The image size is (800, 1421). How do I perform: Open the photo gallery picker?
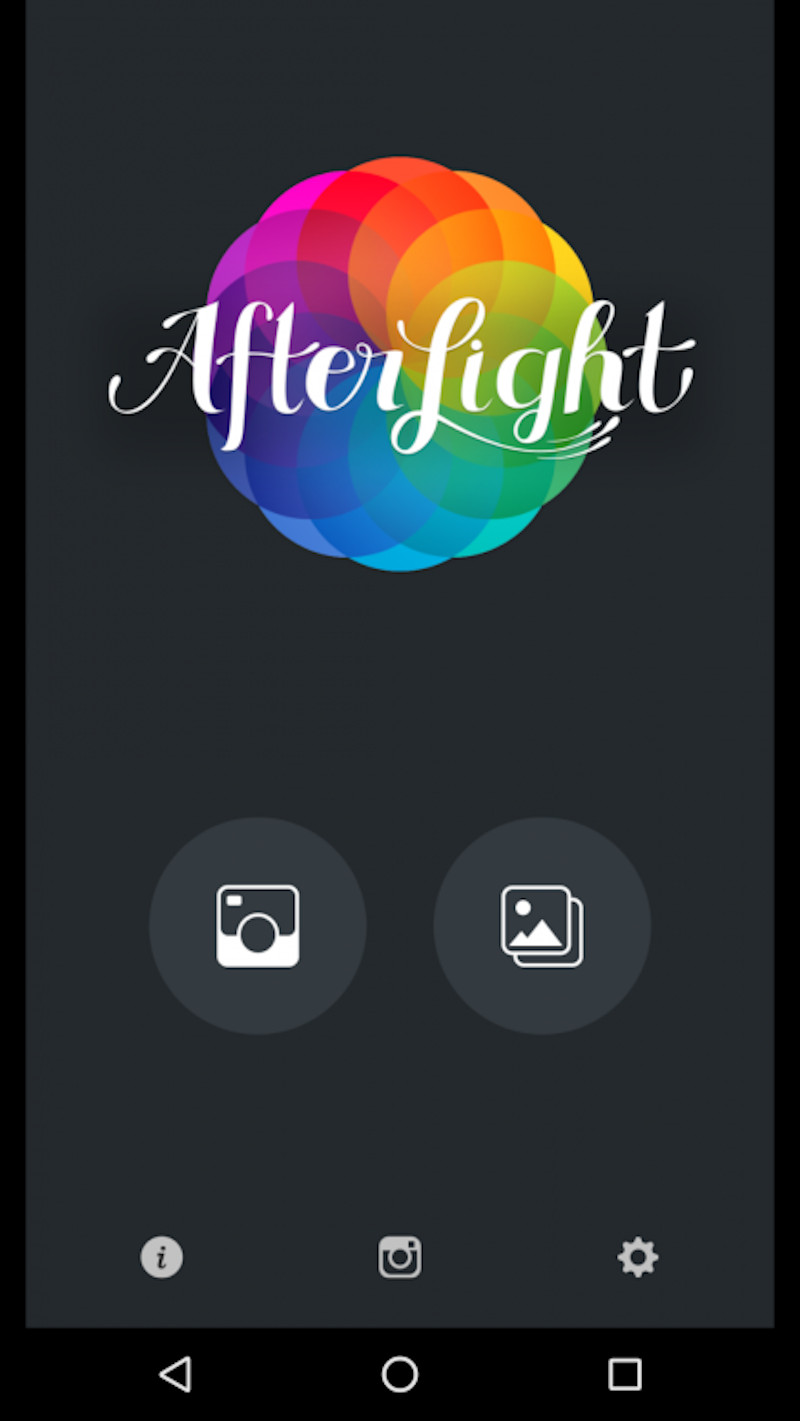point(542,926)
